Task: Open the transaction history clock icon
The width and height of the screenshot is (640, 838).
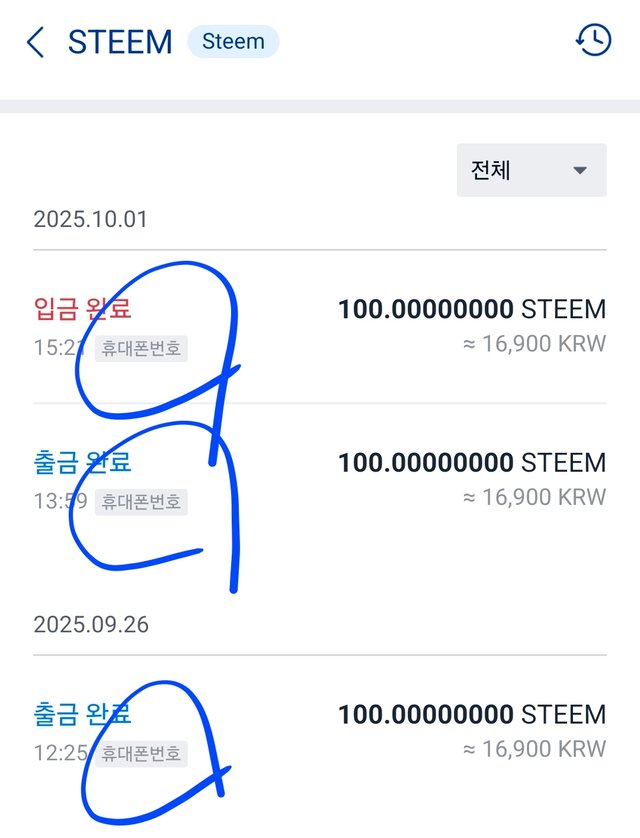Action: pos(593,40)
